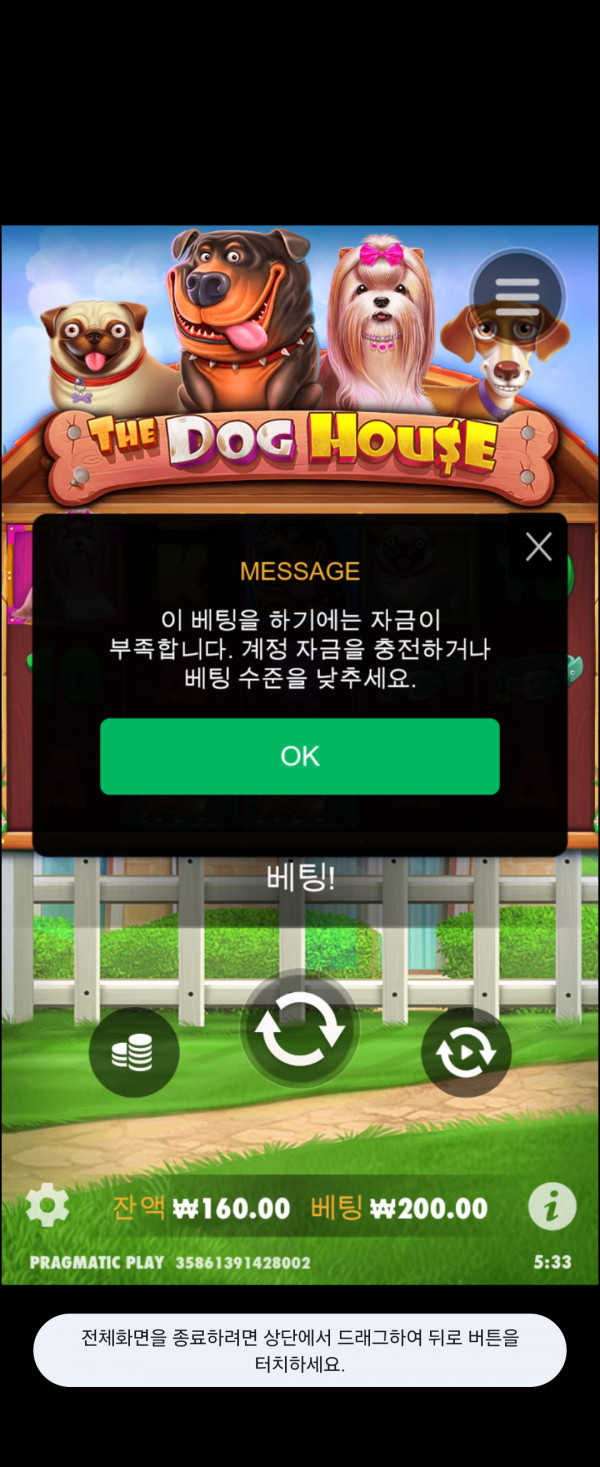Confirm the message with the OK button
The image size is (600, 1467).
[299, 756]
